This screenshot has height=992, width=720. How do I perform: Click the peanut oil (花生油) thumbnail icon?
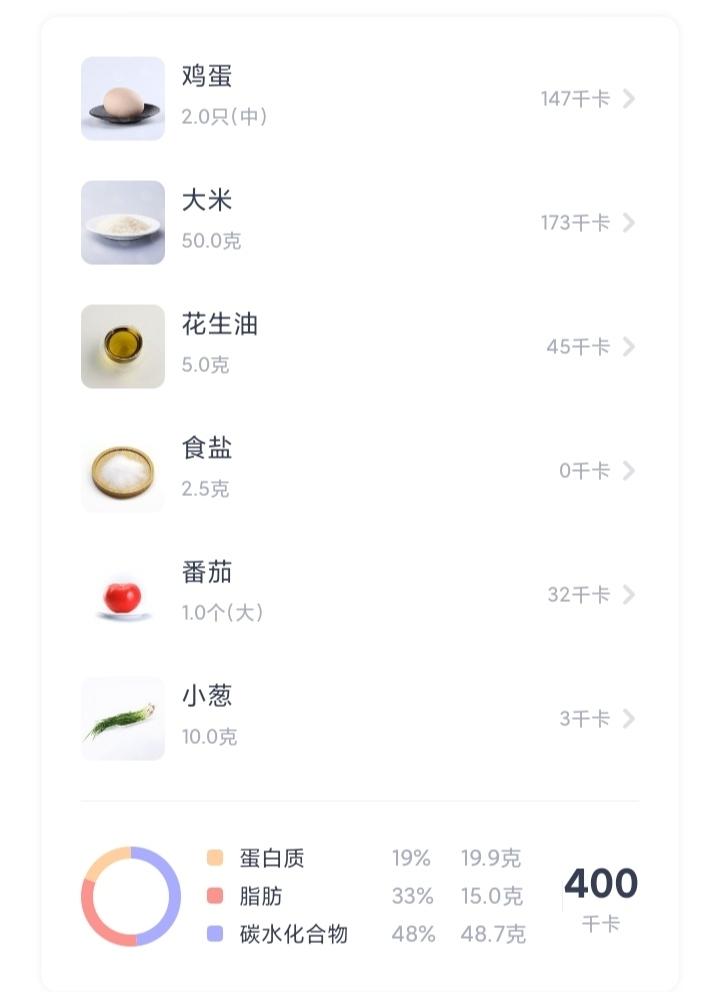coord(122,347)
